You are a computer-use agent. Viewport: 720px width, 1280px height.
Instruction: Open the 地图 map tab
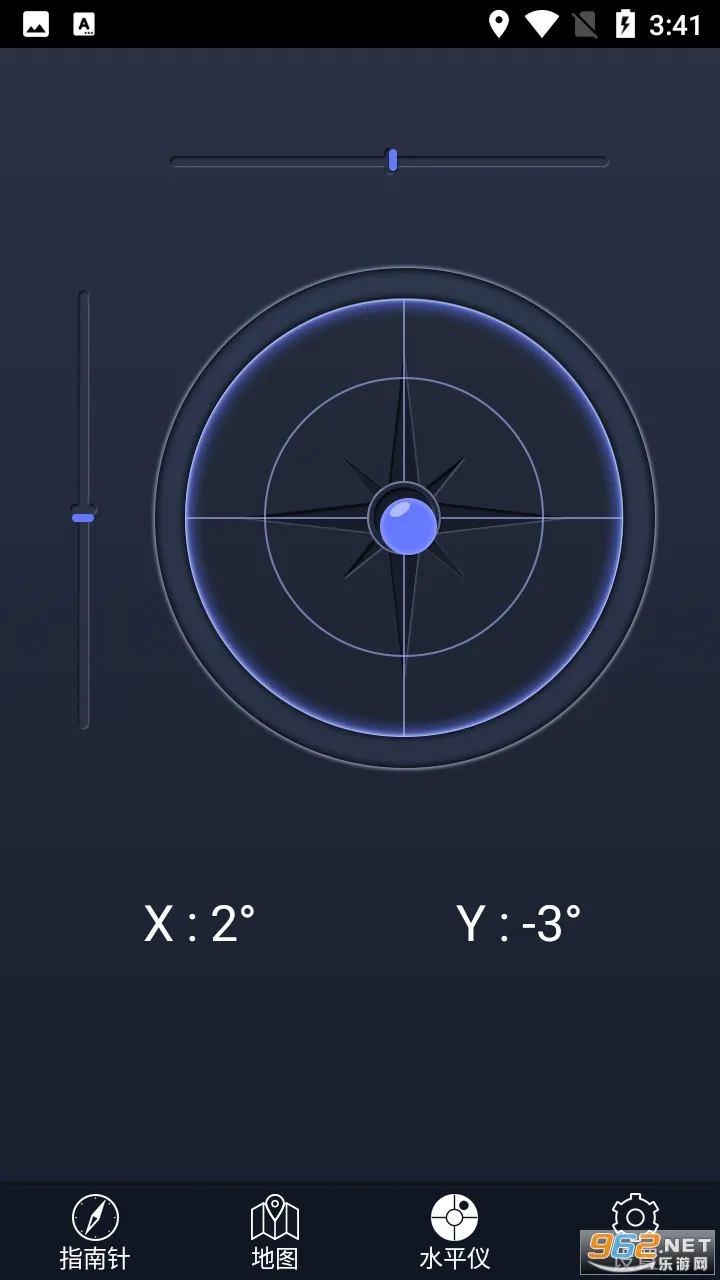click(275, 1231)
